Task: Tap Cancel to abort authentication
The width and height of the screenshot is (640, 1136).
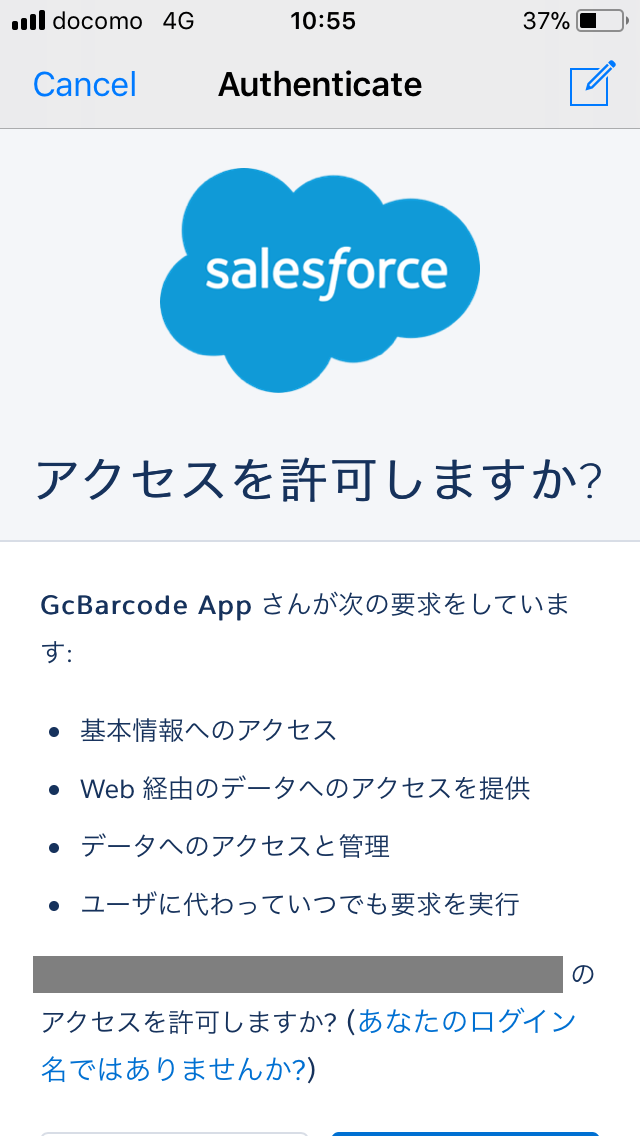Action: (x=85, y=85)
